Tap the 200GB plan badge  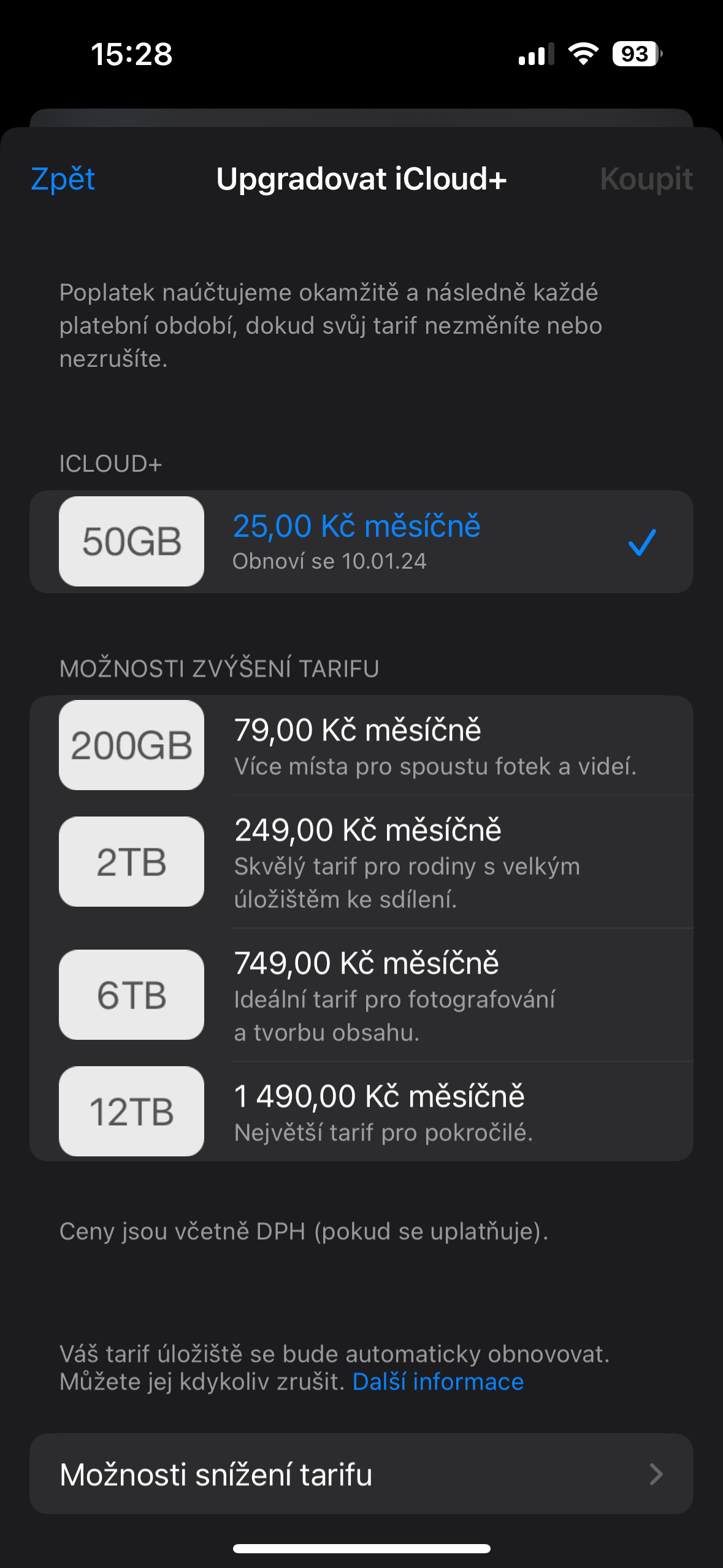point(131,745)
